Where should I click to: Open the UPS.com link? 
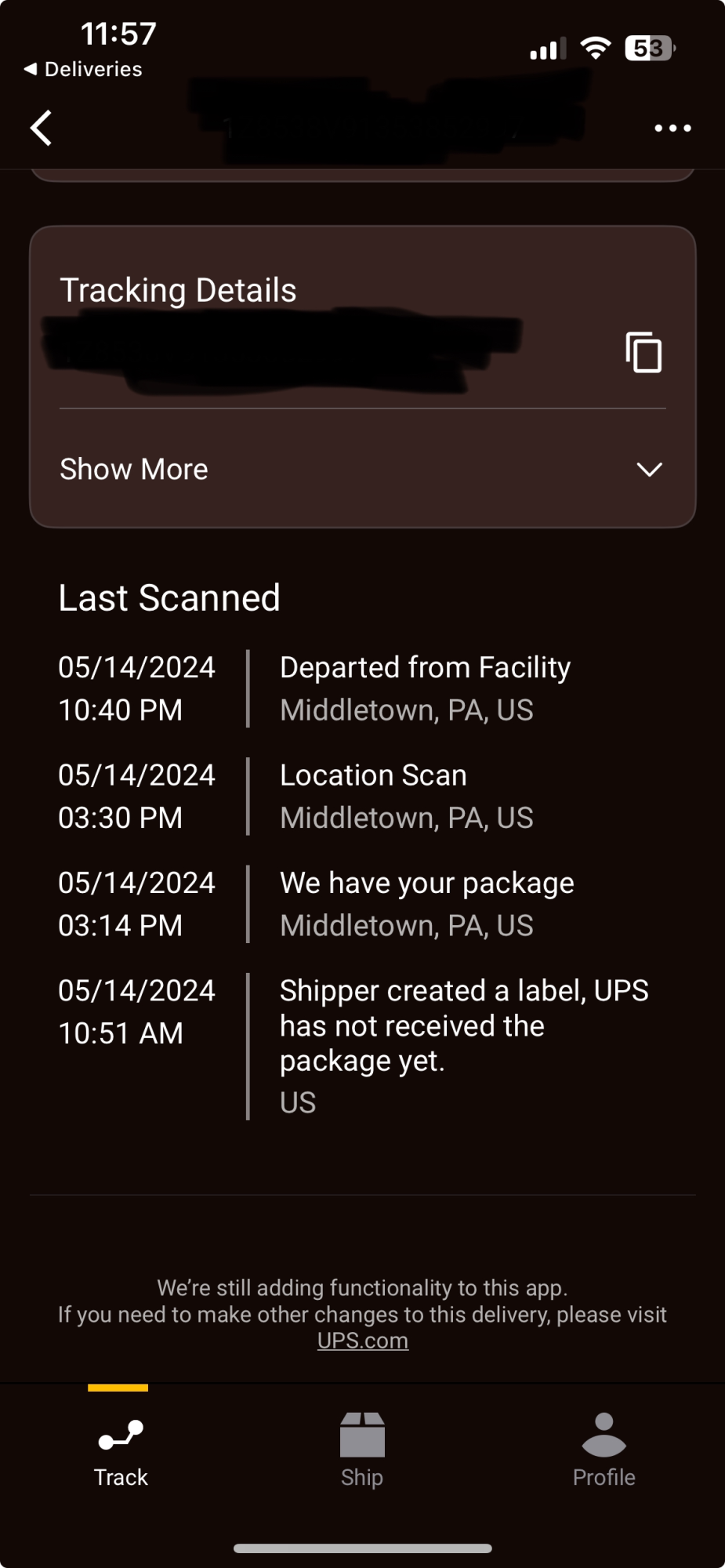[x=362, y=1341]
